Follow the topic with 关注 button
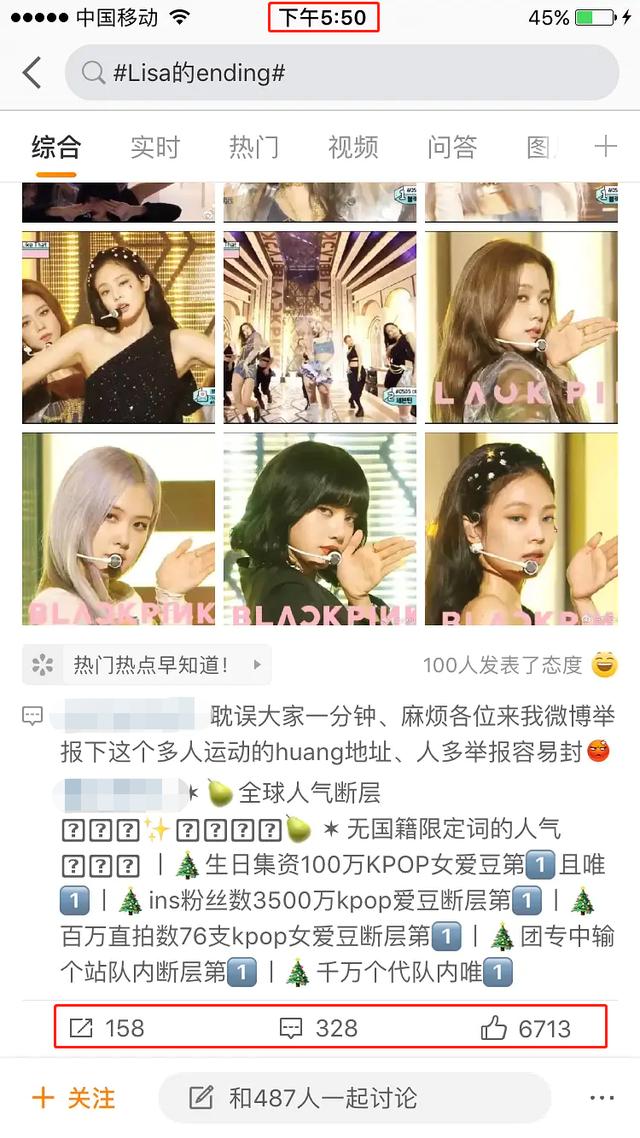Screen dimensions: 640x1138 pos(73,1098)
